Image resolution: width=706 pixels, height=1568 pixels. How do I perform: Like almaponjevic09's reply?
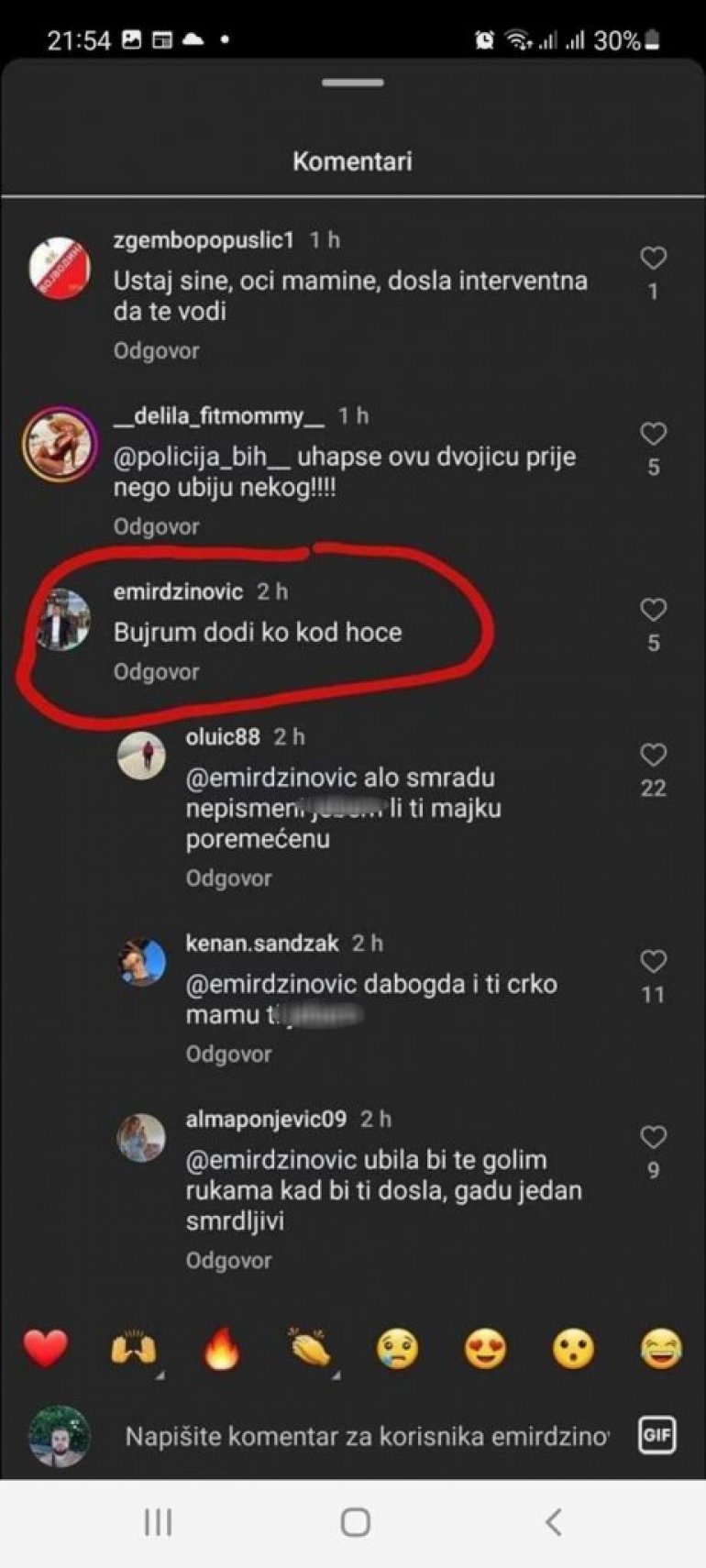(653, 1138)
